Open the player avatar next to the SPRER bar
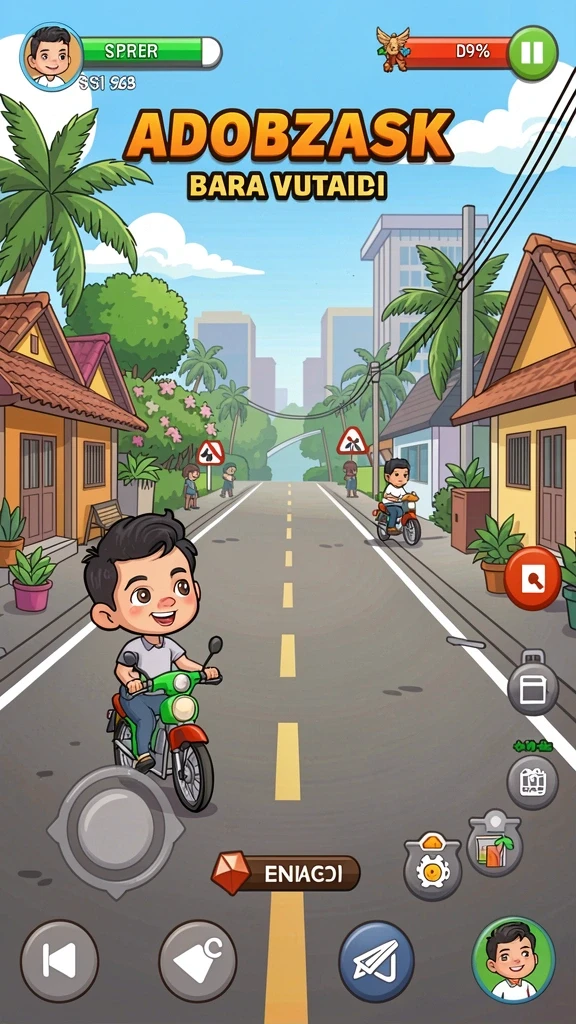This screenshot has height=1024, width=576. (52, 56)
